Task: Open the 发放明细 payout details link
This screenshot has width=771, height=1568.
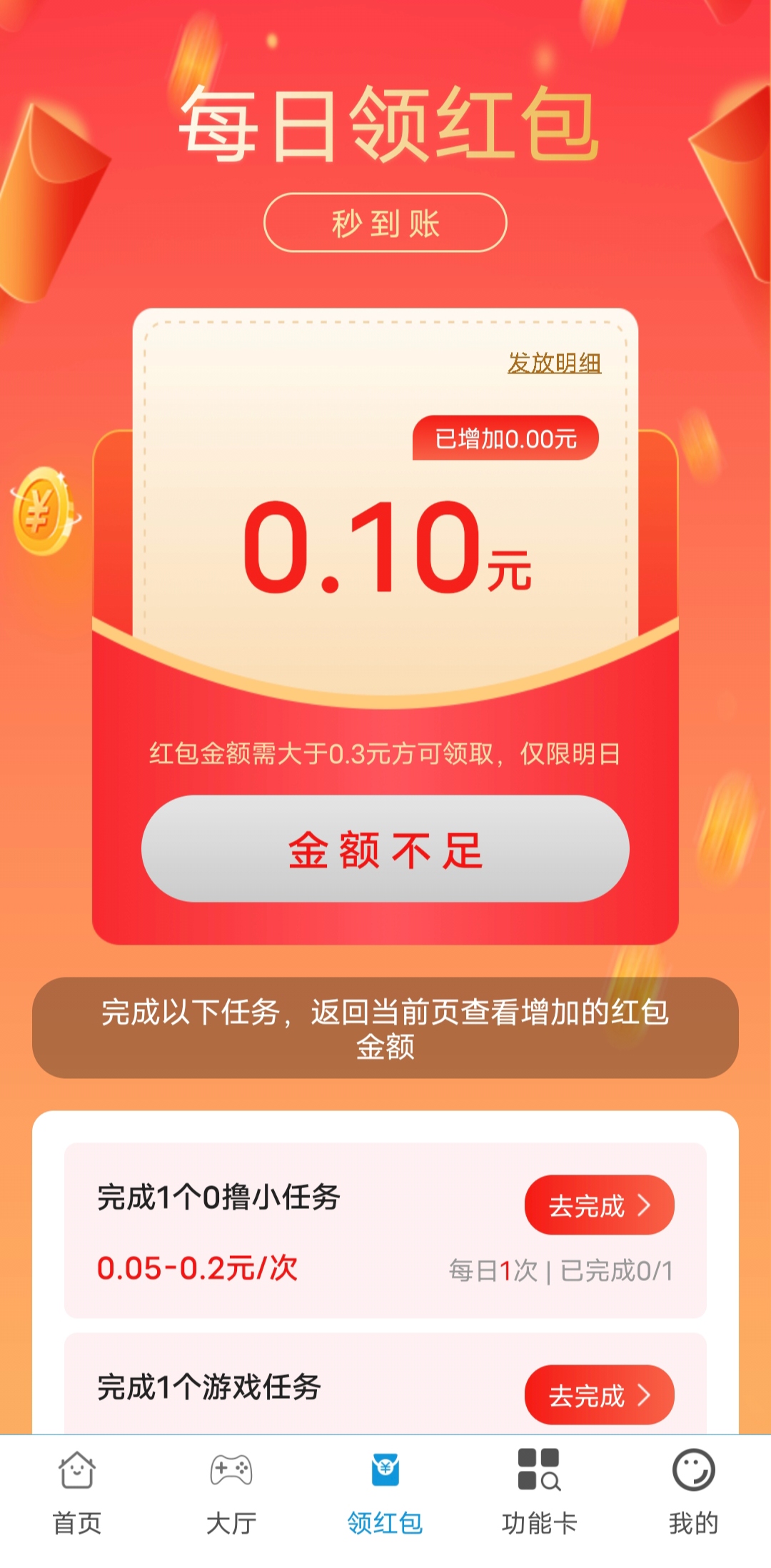Action: (554, 363)
